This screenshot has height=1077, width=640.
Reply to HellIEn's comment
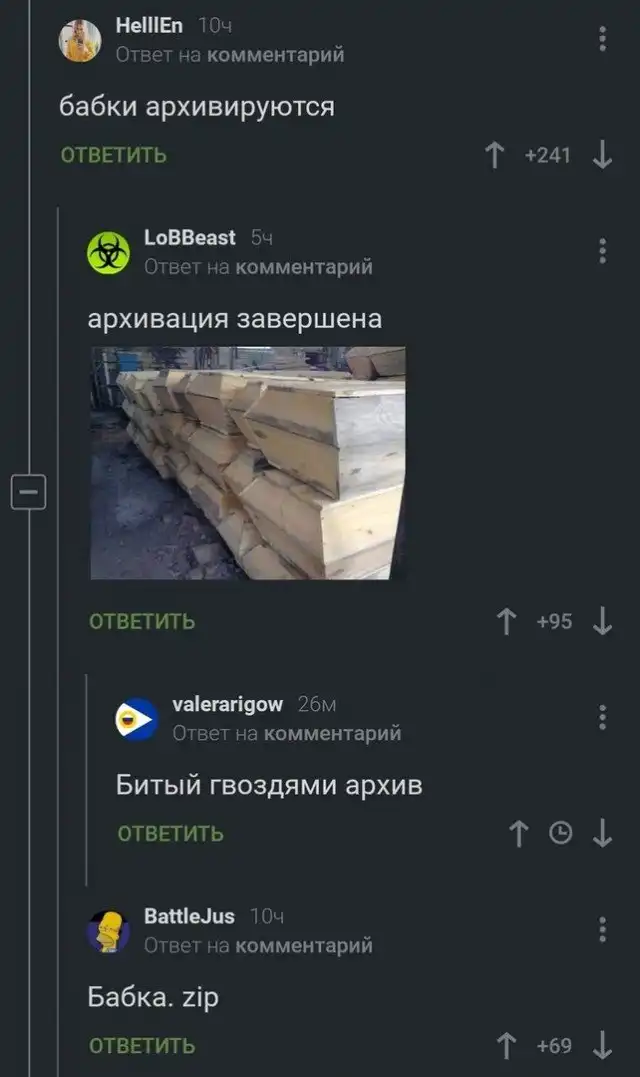(114, 155)
